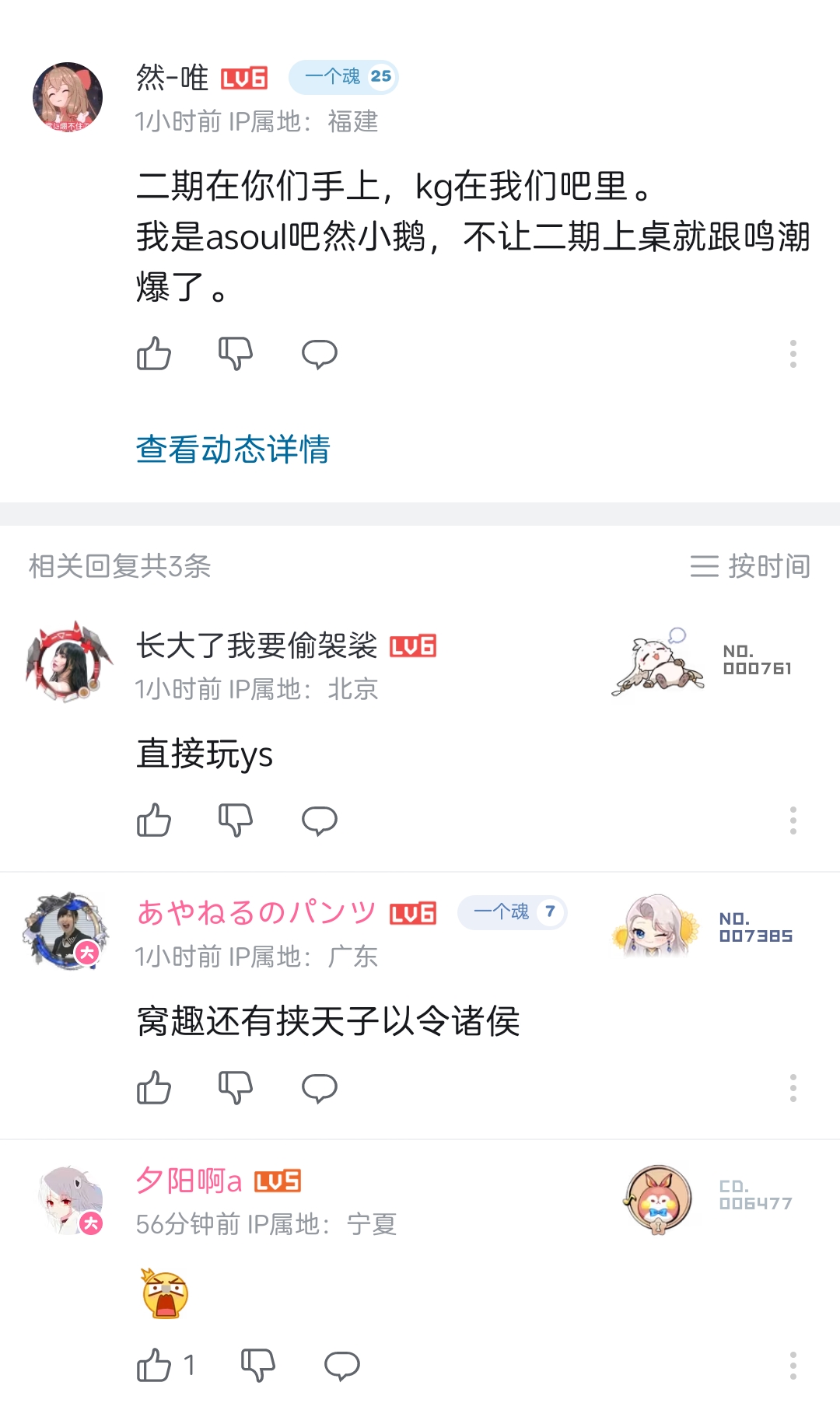This screenshot has height=1403, width=840.
Task: Open more options for 直接玩ys reply
Action: (793, 820)
